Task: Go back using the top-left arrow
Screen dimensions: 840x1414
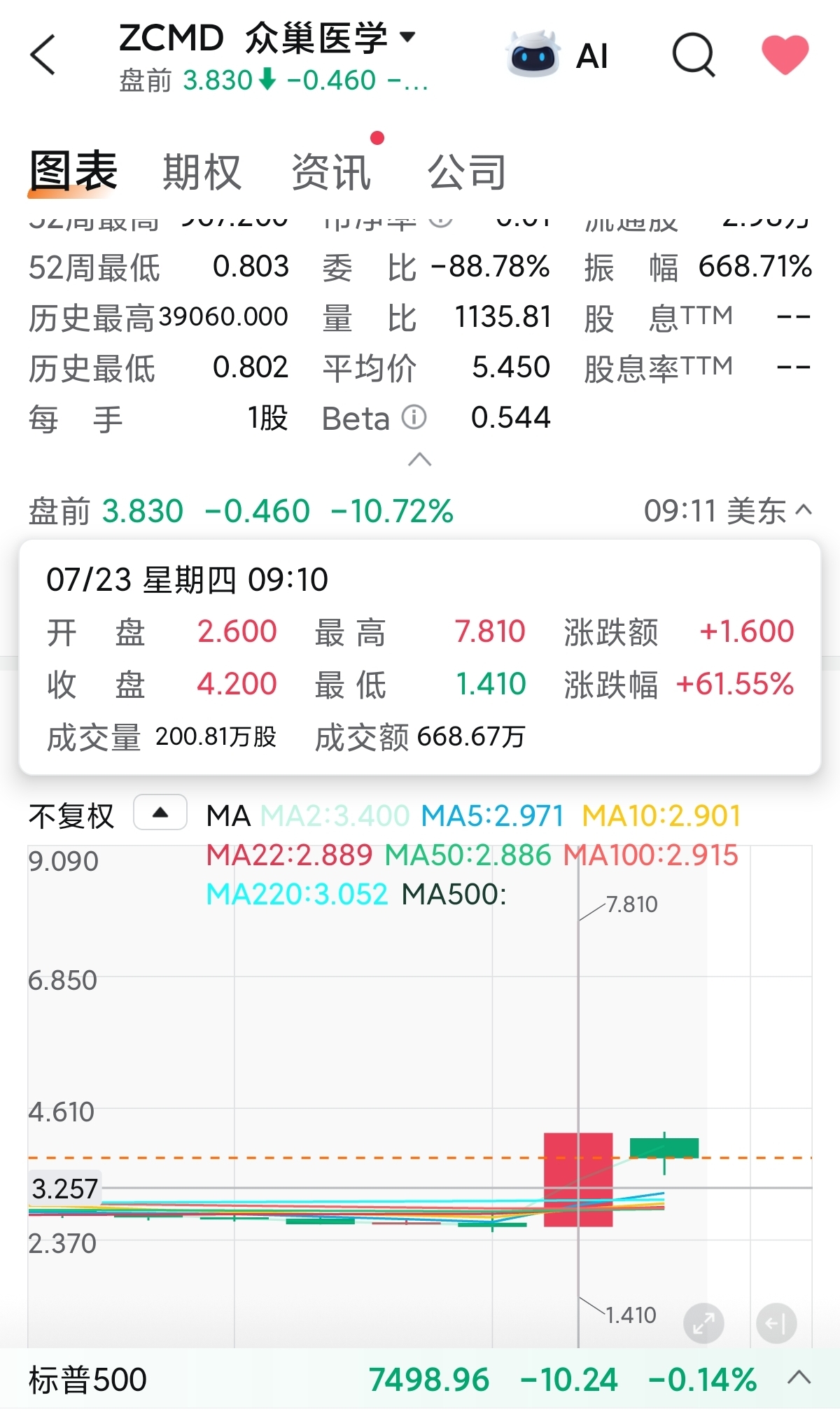Action: pyautogui.click(x=43, y=55)
